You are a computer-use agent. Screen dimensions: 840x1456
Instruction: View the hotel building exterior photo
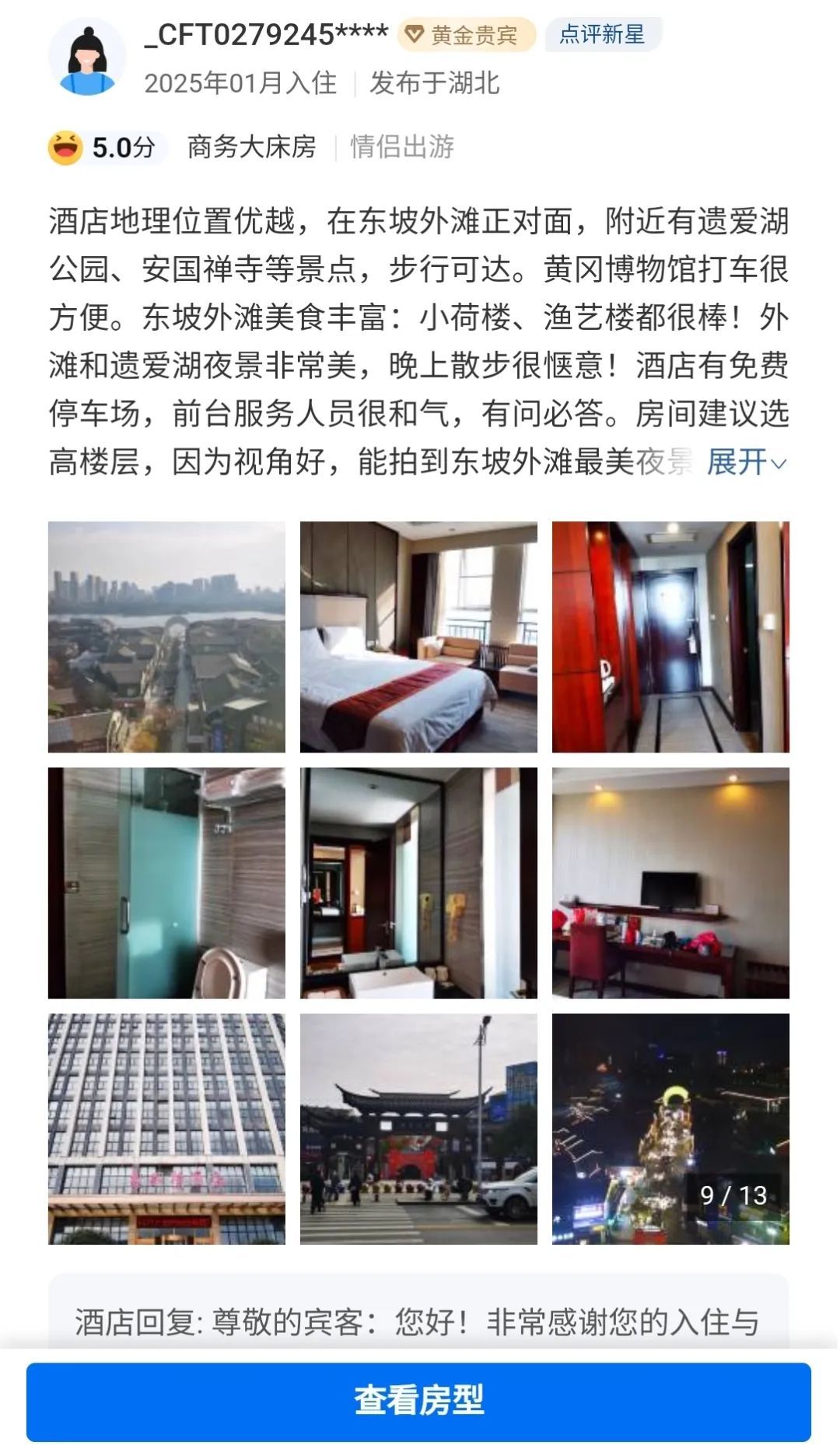pos(166,1128)
